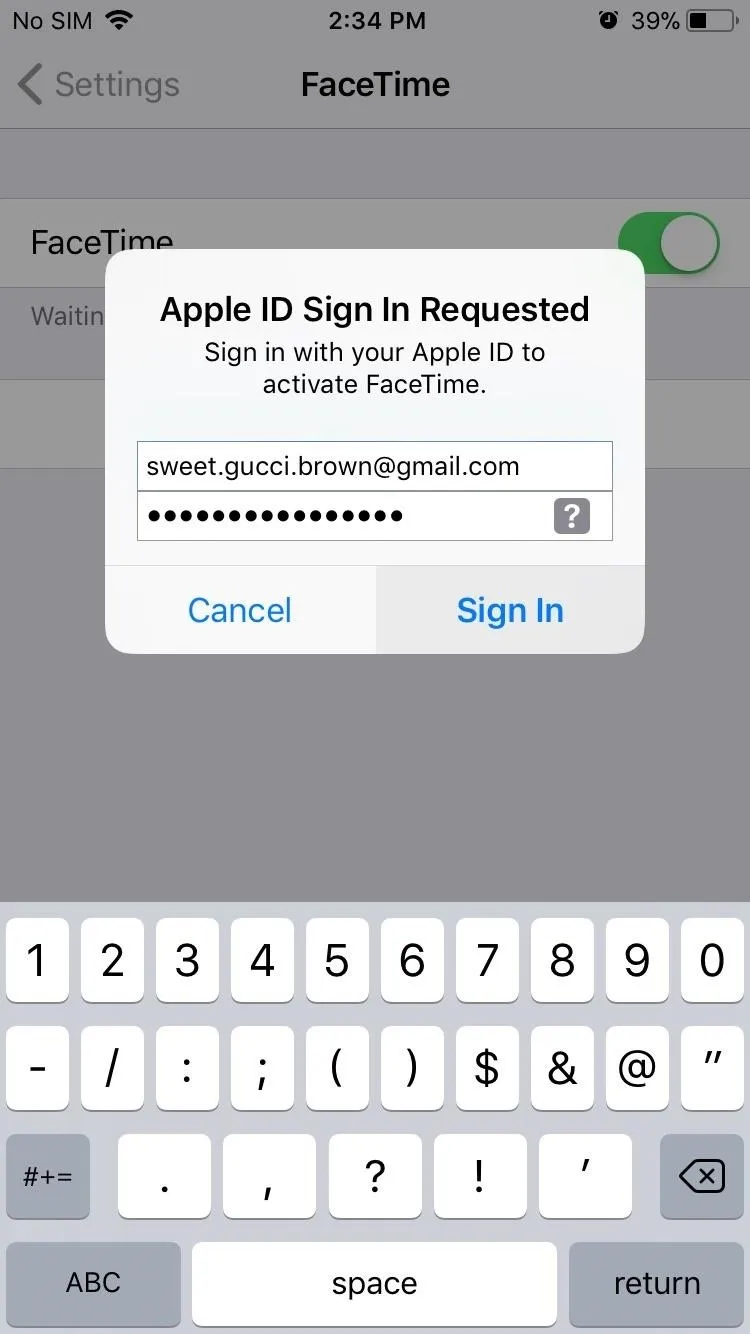Focus the password field
The height and width of the screenshot is (1334, 750).
pos(340,516)
